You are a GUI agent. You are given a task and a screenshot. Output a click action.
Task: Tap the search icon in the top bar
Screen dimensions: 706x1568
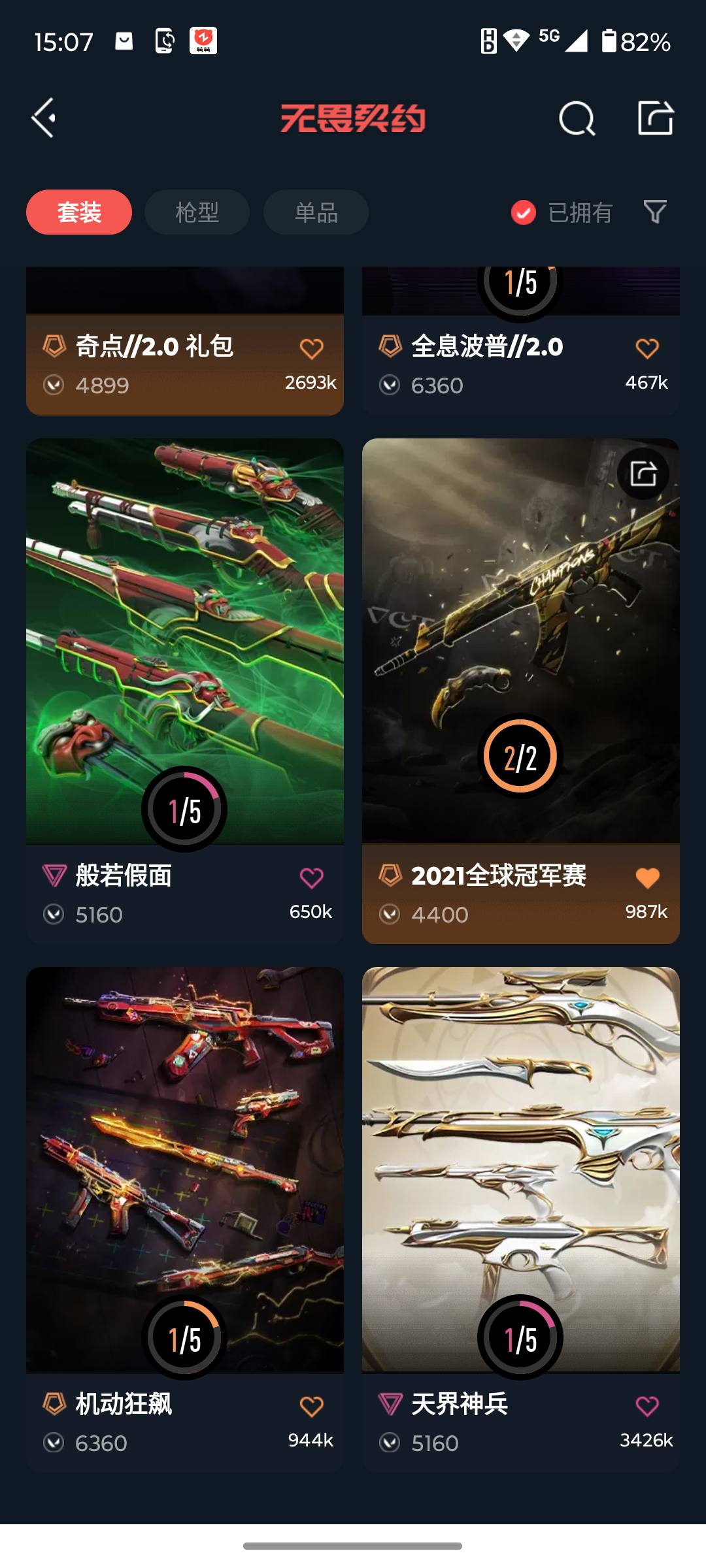click(x=577, y=118)
